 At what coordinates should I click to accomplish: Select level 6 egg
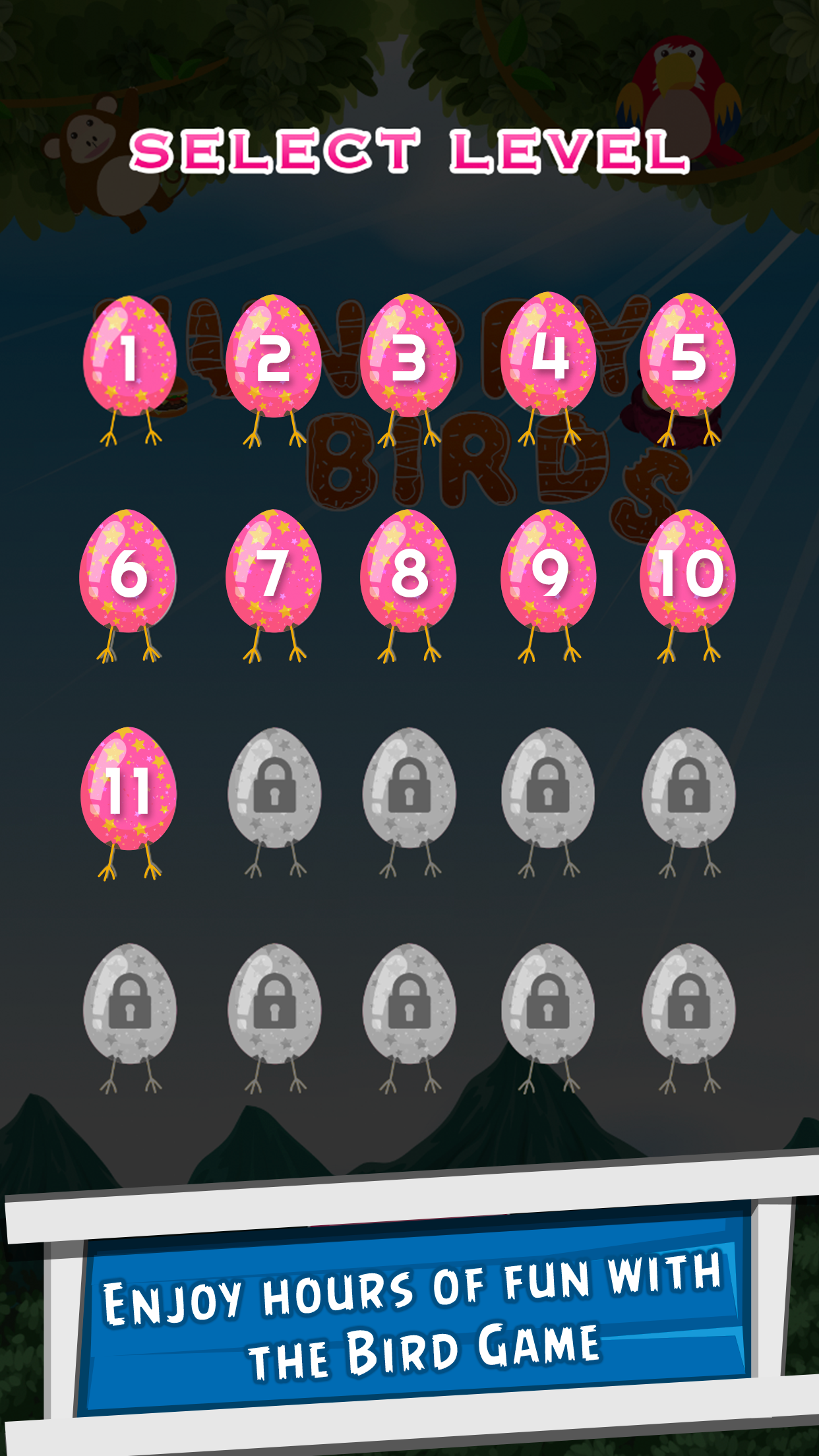tap(128, 585)
